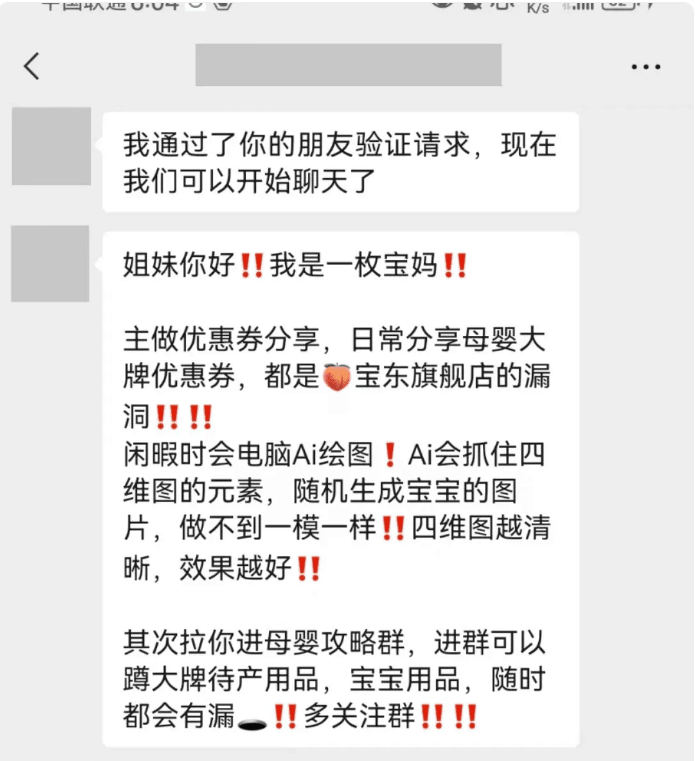
Task: Open sender's avatar beside the friend verification message
Action: pyautogui.click(x=51, y=146)
